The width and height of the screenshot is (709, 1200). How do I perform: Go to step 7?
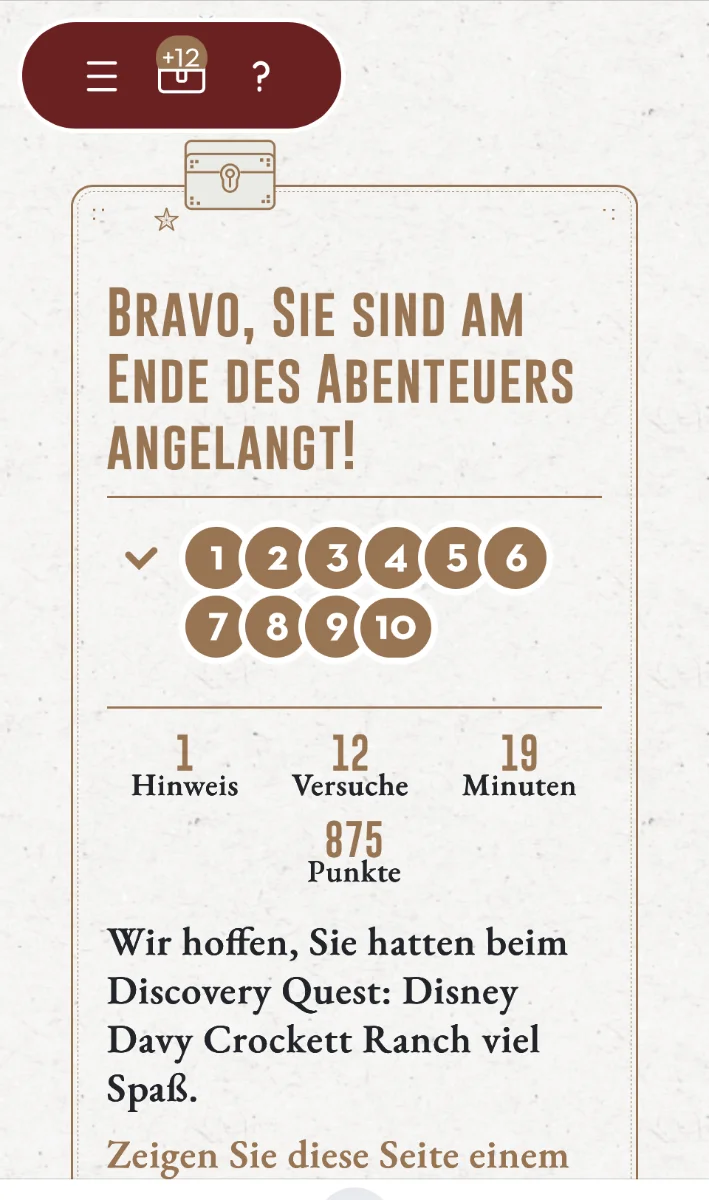coord(217,627)
